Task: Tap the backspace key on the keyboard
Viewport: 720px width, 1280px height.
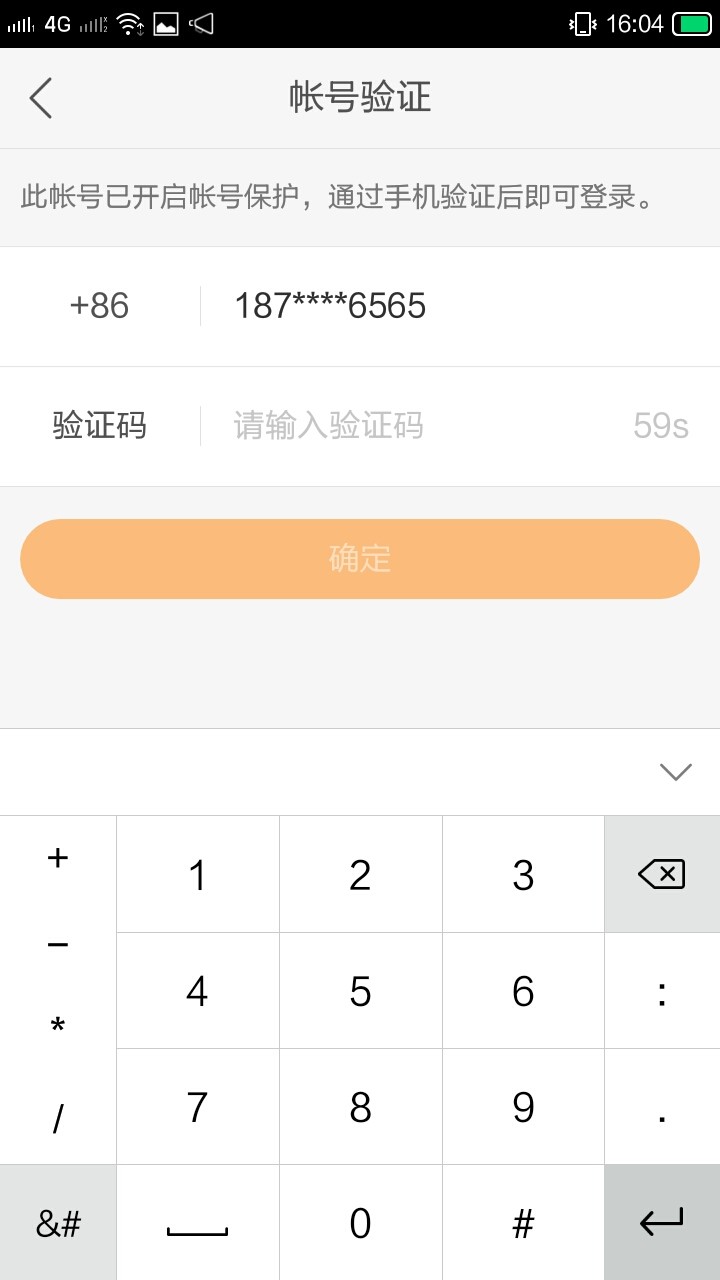Action: (662, 875)
